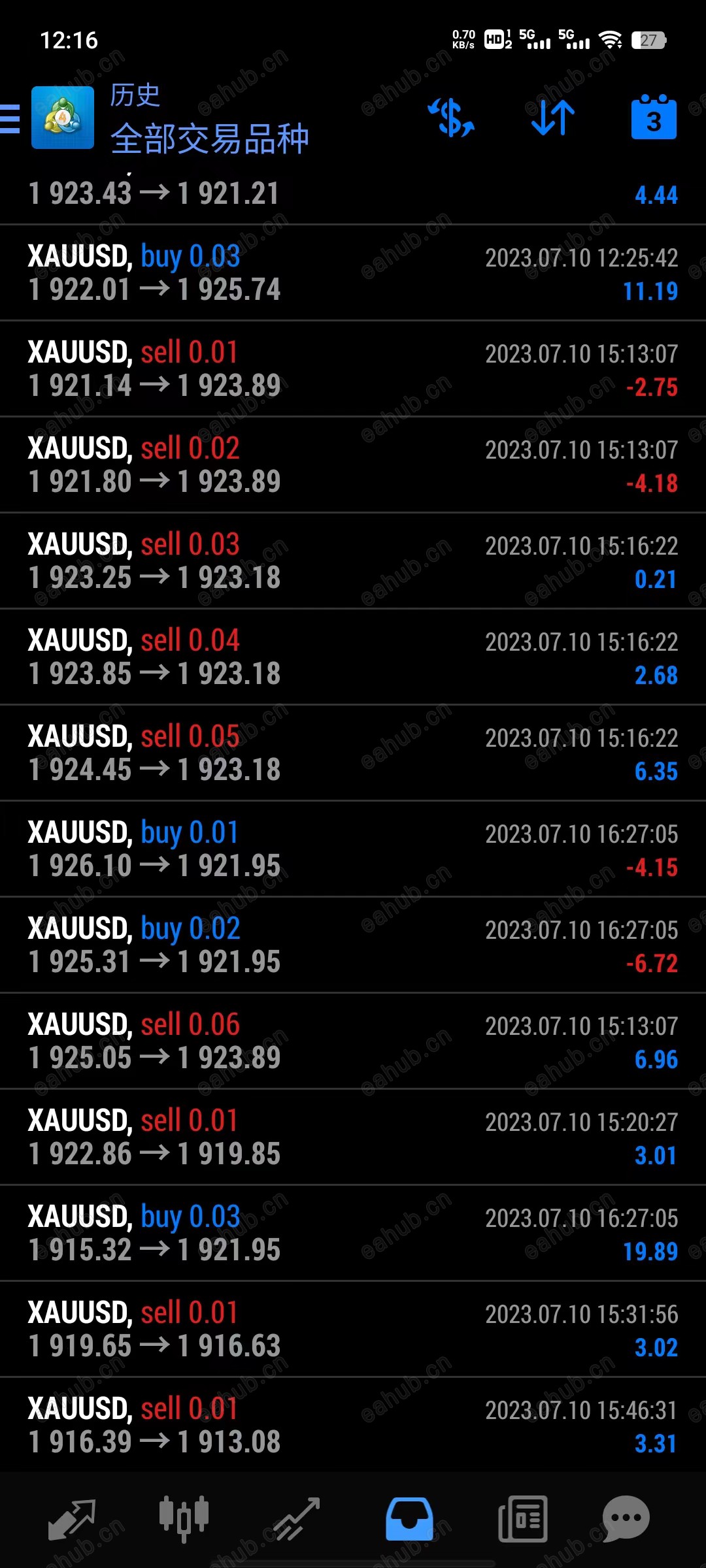
Task: Open the side drawer menu
Action: pos(10,119)
